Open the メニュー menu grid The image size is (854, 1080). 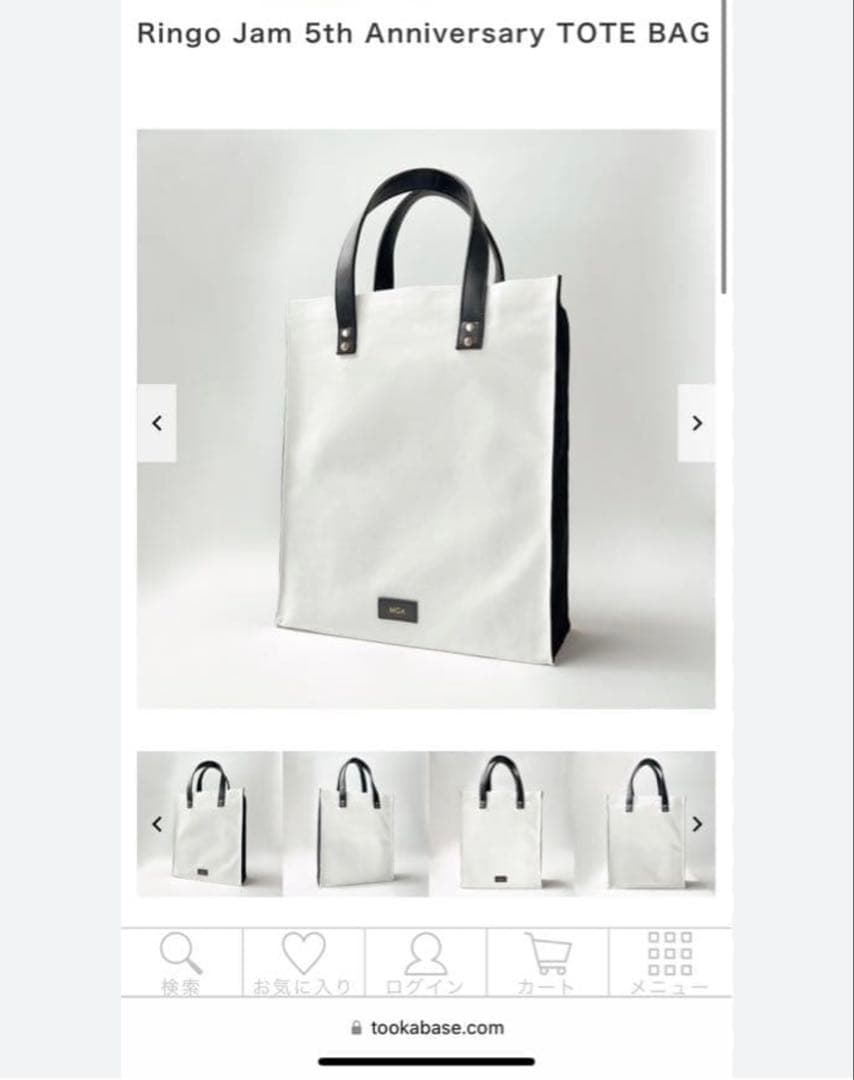point(669,963)
